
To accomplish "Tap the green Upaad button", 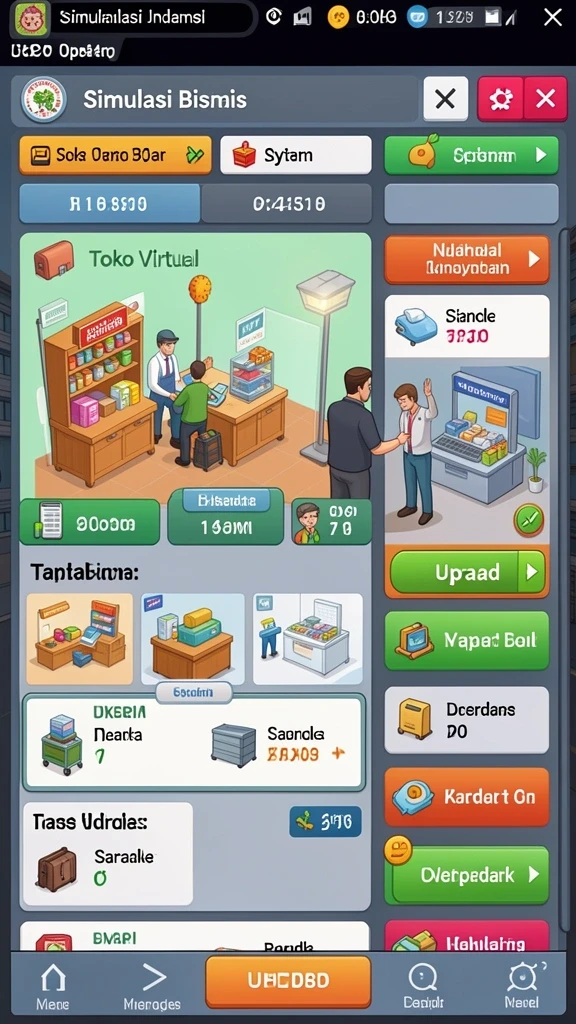I will tap(468, 572).
